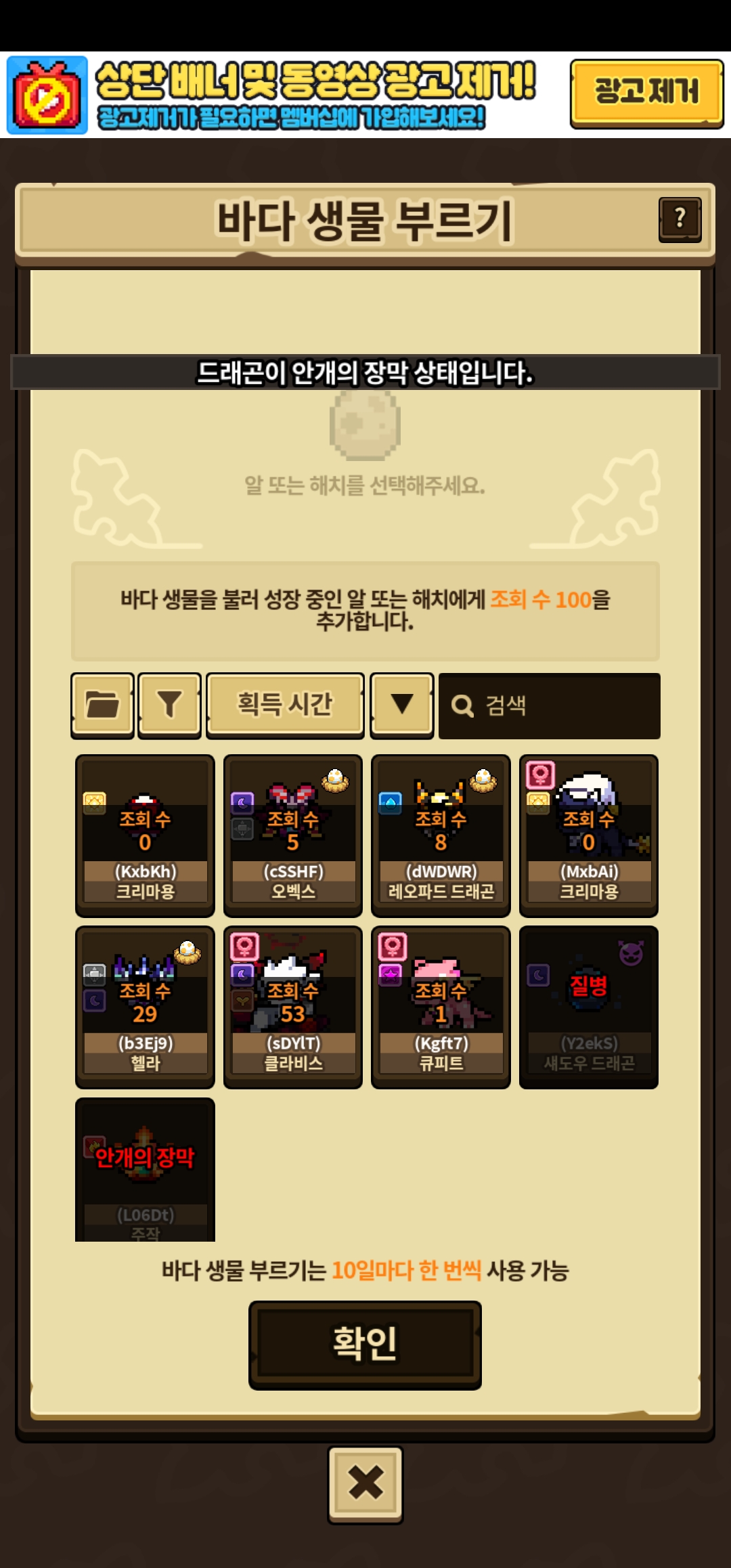Select the 크리마용 card (MxbAi)
This screenshot has height=1568, width=731.
(588, 835)
